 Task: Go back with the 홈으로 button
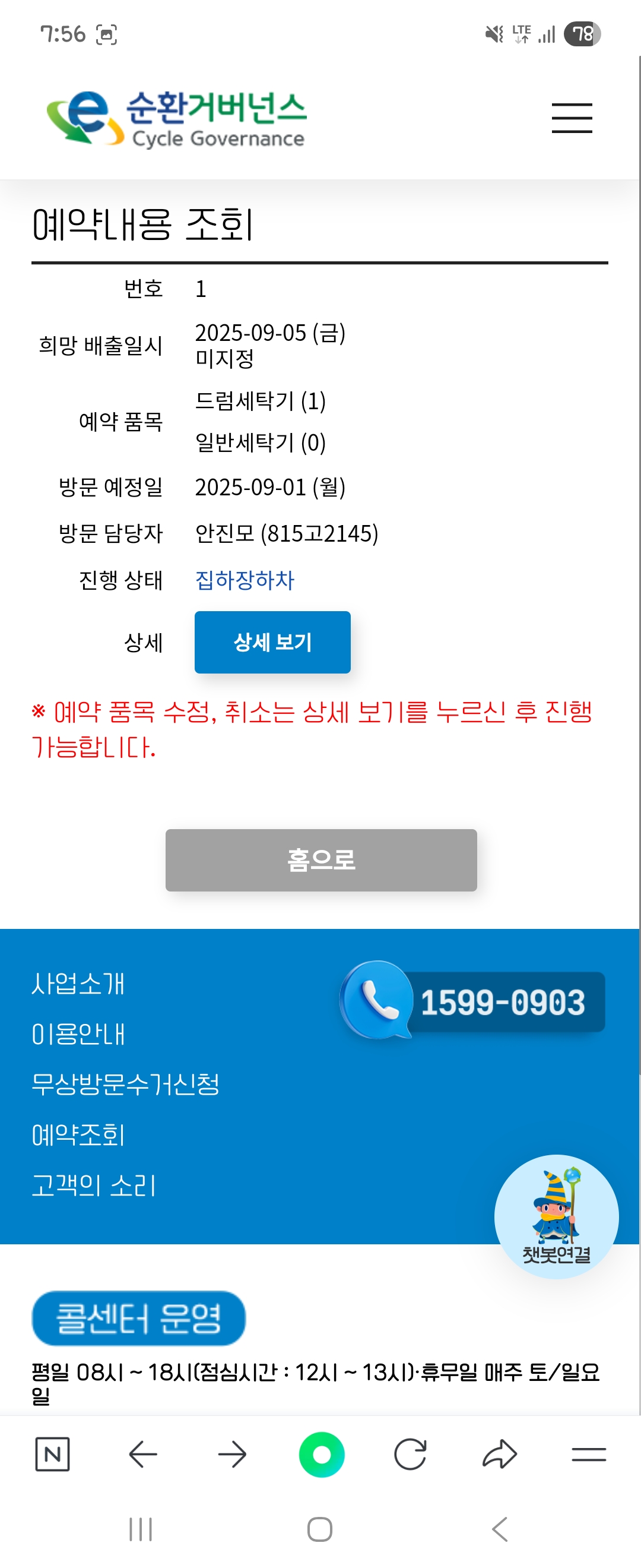[x=320, y=859]
